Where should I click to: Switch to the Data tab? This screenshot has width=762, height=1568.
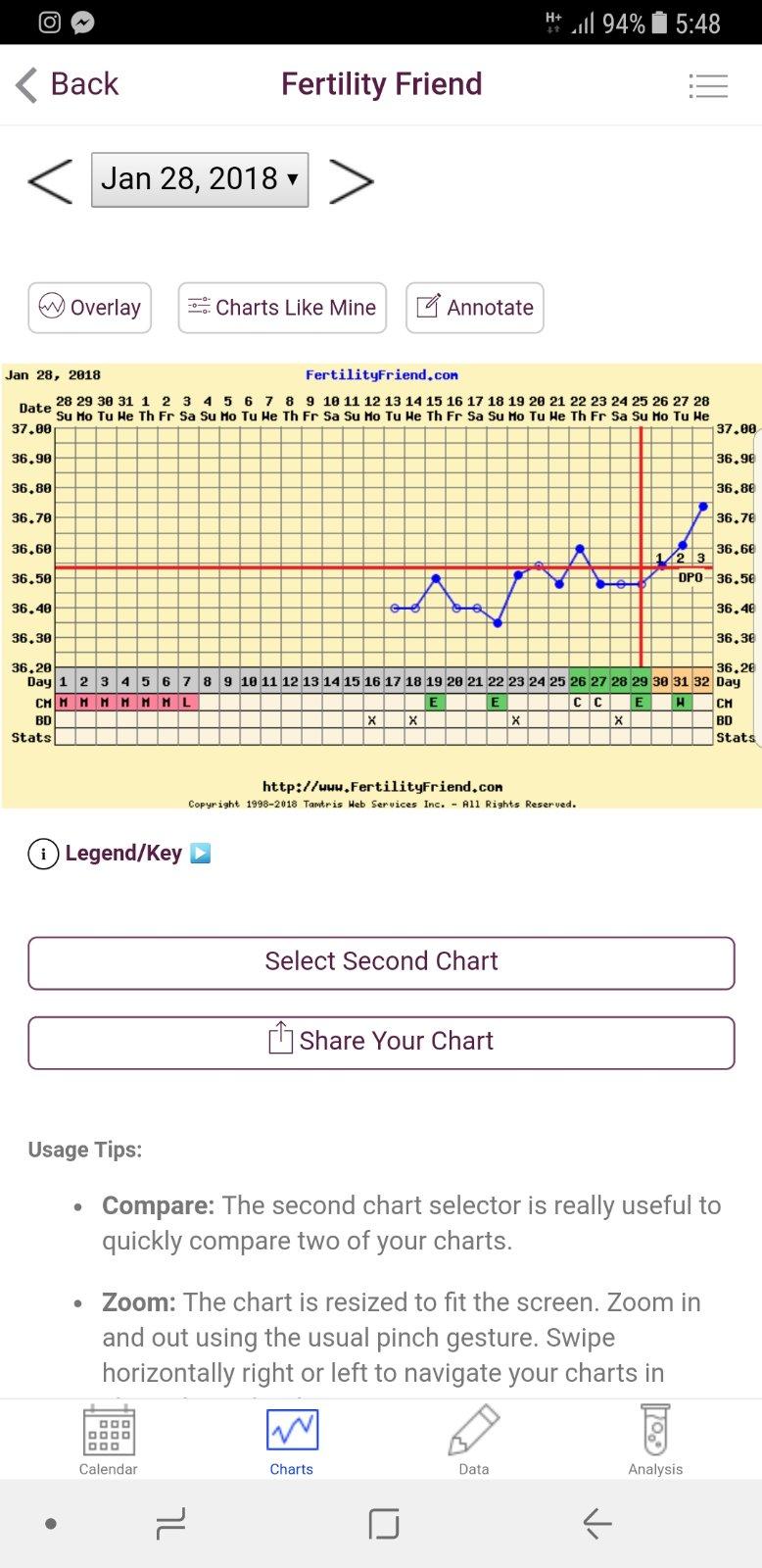click(474, 1439)
